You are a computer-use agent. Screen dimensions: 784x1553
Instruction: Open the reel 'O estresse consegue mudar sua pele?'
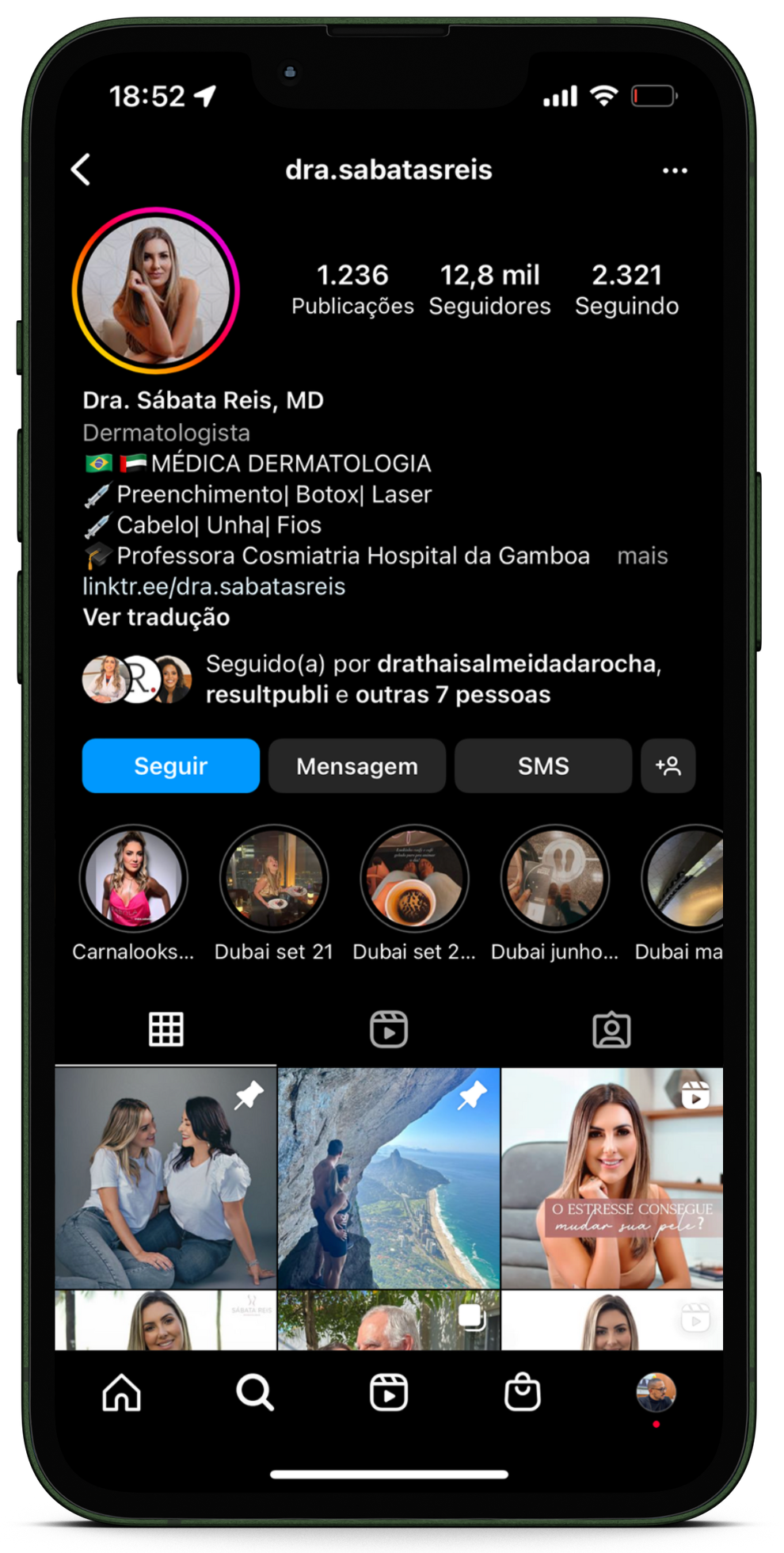[x=612, y=1177]
